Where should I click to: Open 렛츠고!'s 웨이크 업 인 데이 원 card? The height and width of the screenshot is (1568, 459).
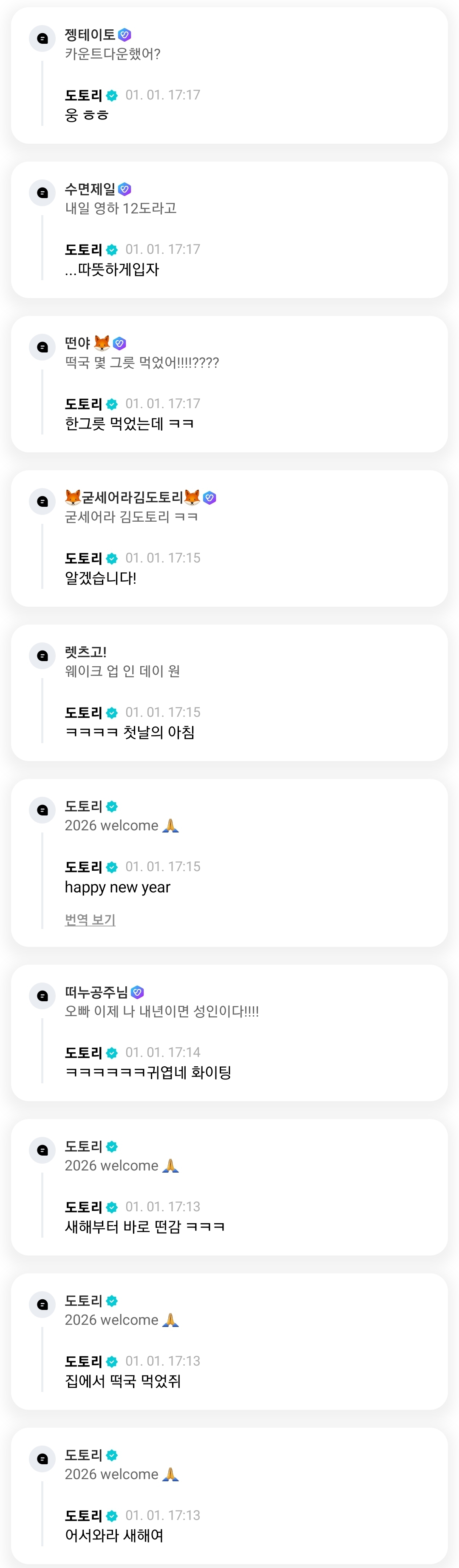tap(229, 692)
